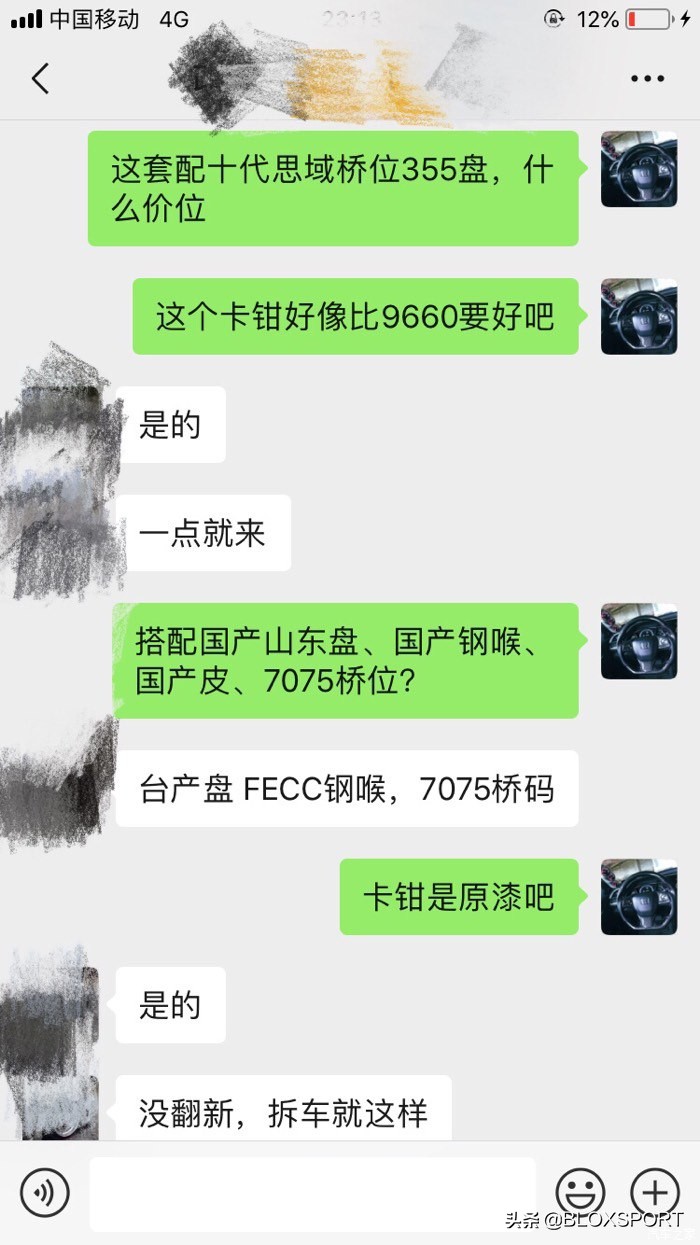Tap own avatar next to 卡钳是原漆吧
Image resolution: width=700 pixels, height=1245 pixels.
[639, 897]
